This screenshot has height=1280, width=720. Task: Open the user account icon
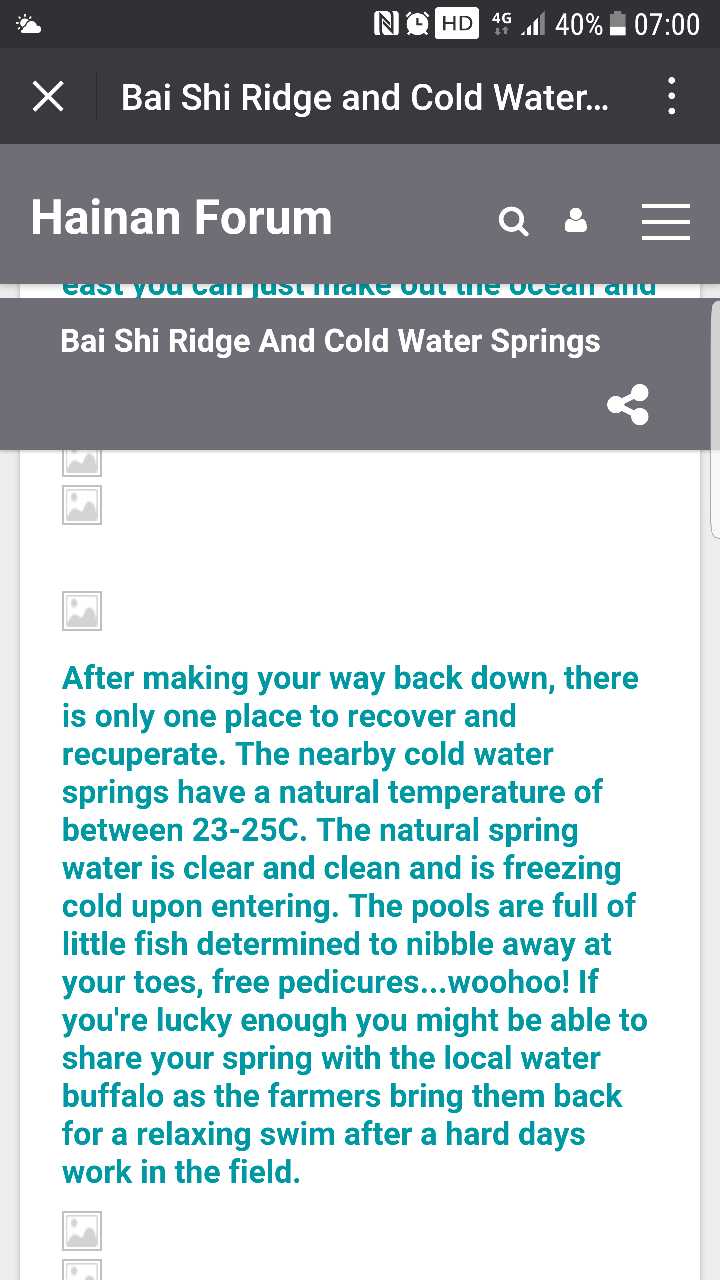[576, 221]
